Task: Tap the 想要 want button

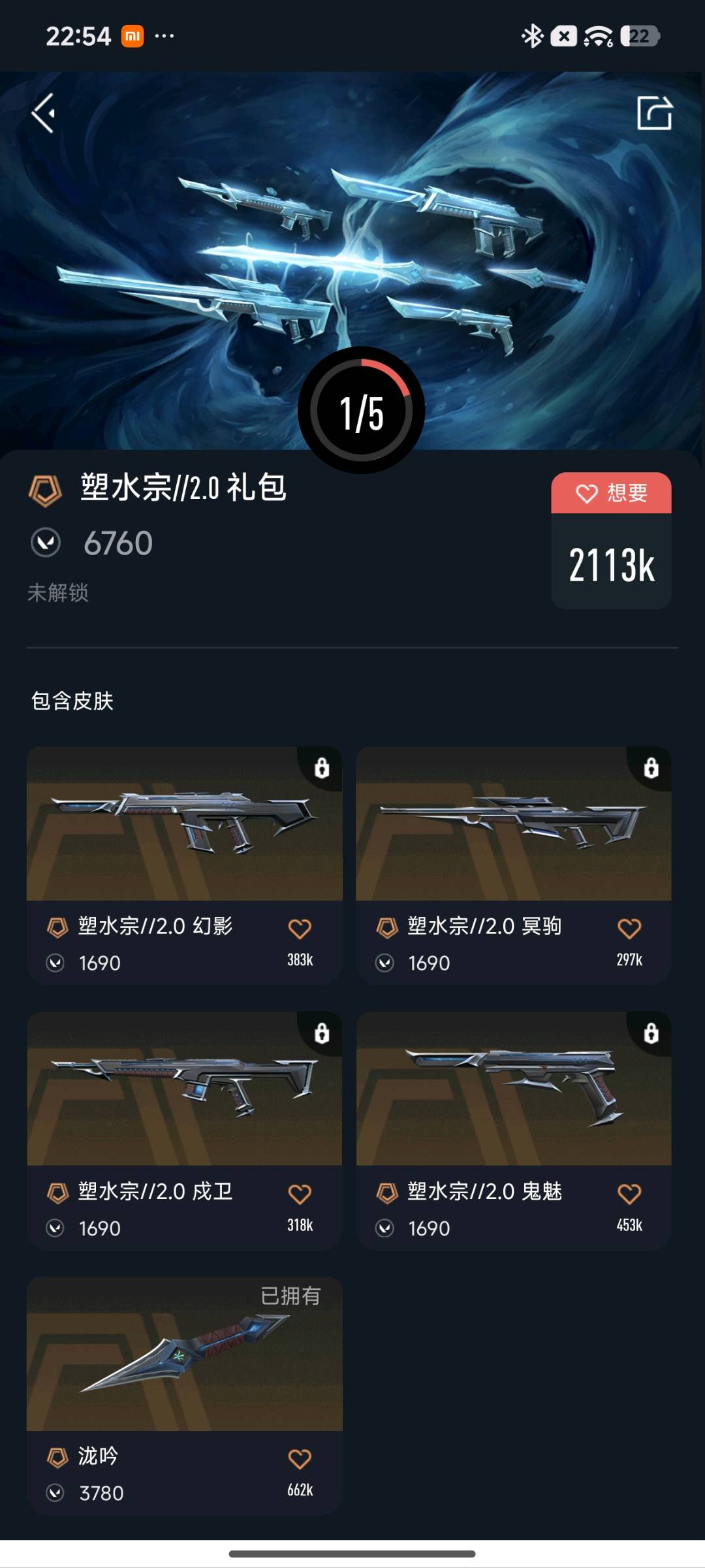Action: (x=611, y=493)
